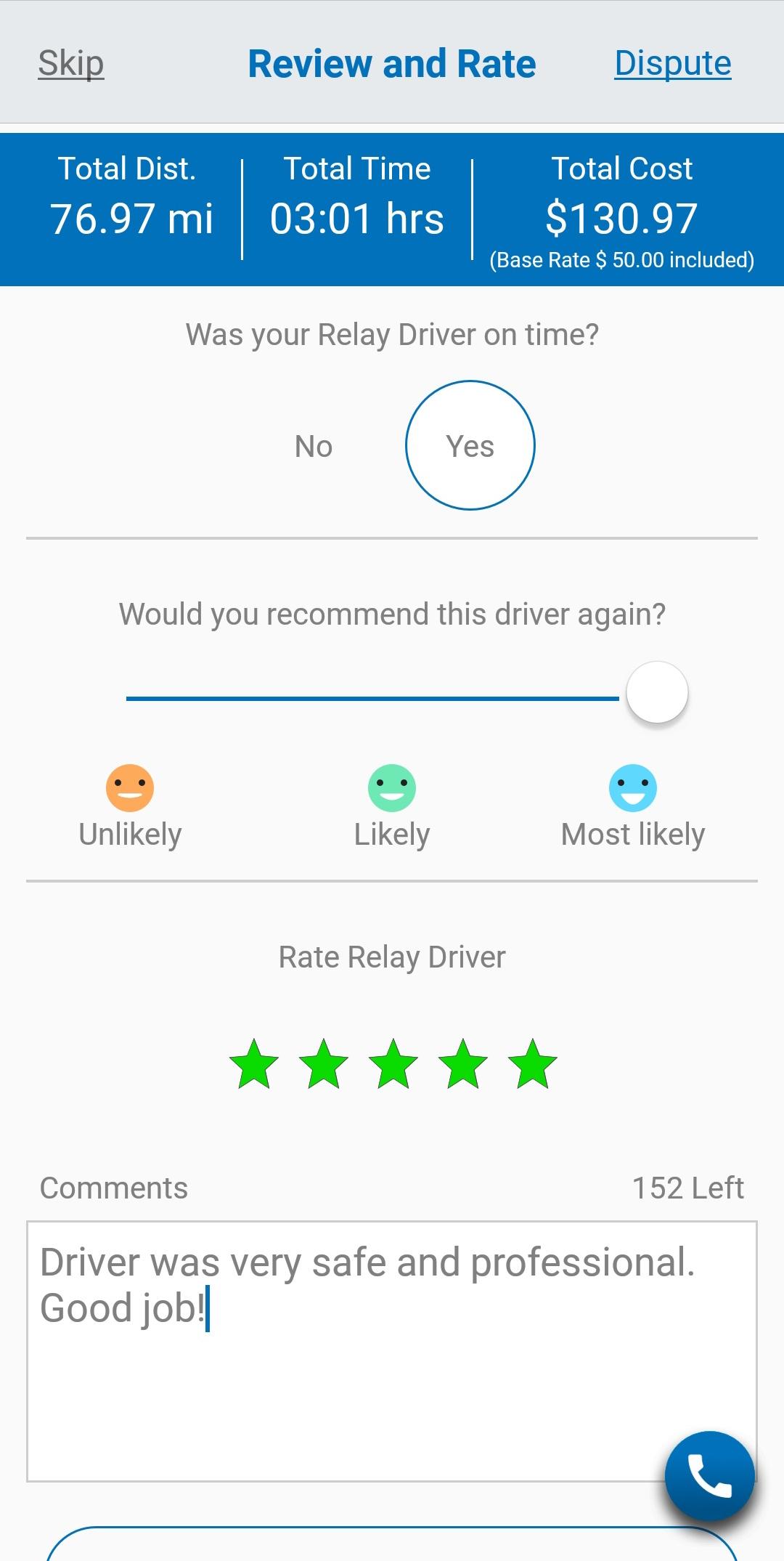Tap the floating phone call button
Image resolution: width=784 pixels, height=1561 pixels.
pyautogui.click(x=710, y=1476)
